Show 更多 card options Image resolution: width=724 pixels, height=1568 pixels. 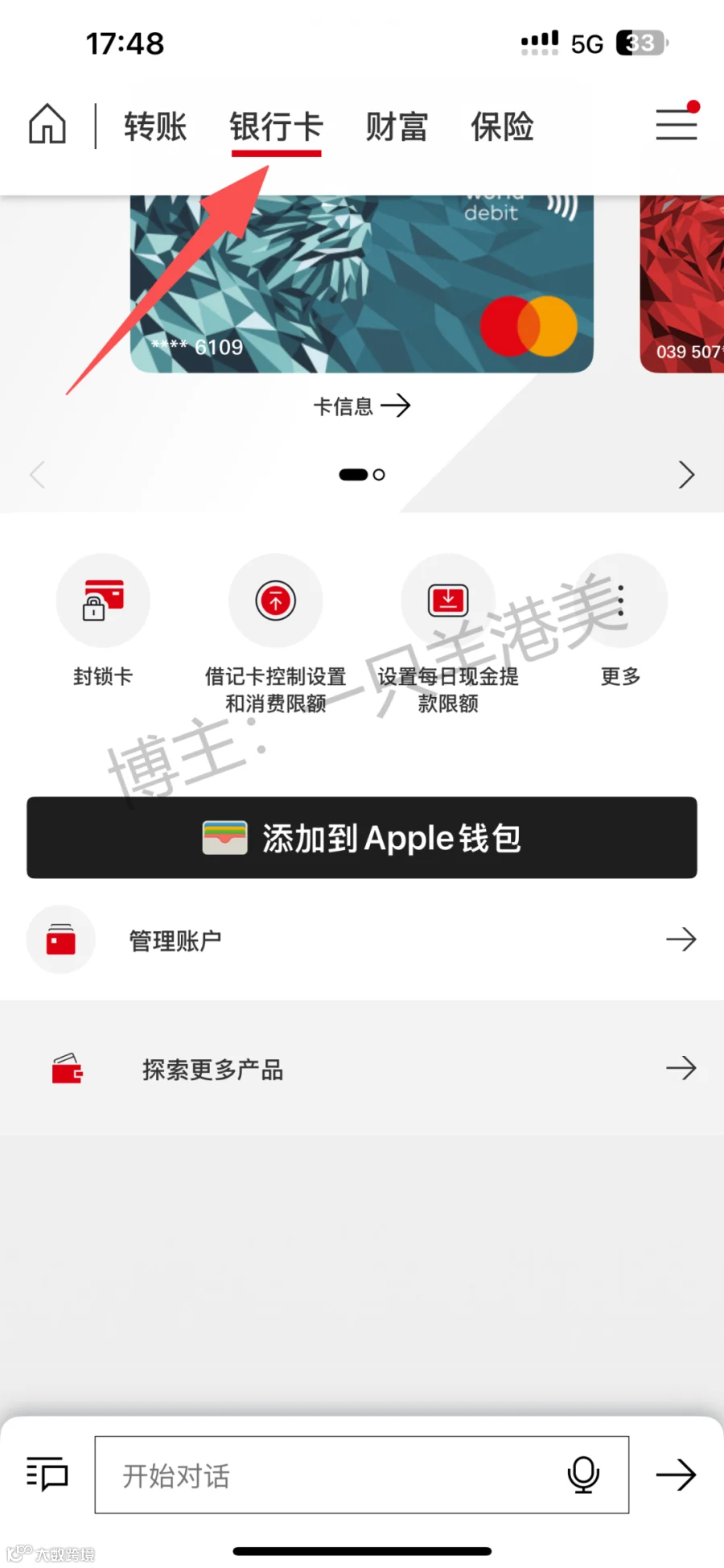[x=620, y=621]
